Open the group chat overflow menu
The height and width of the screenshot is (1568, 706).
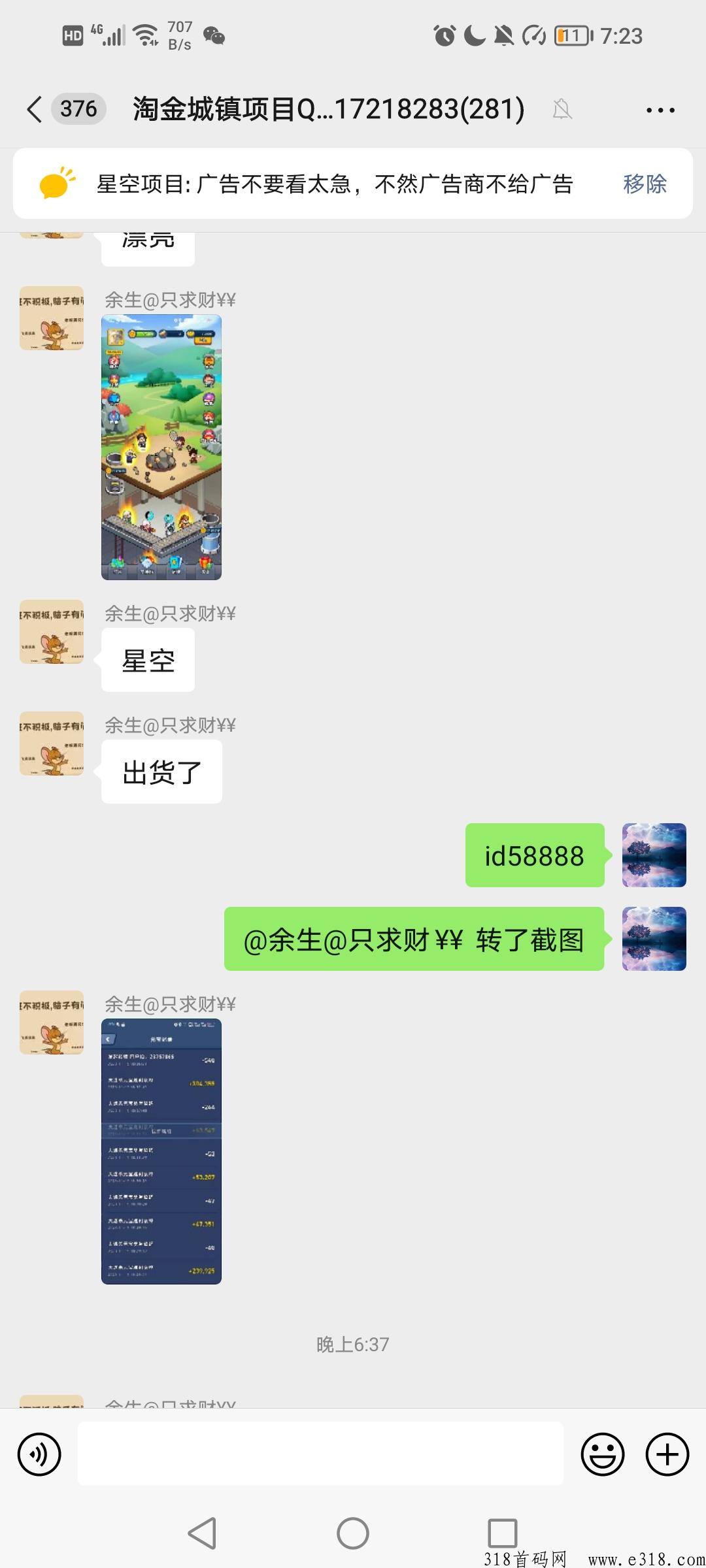pyautogui.click(x=660, y=110)
